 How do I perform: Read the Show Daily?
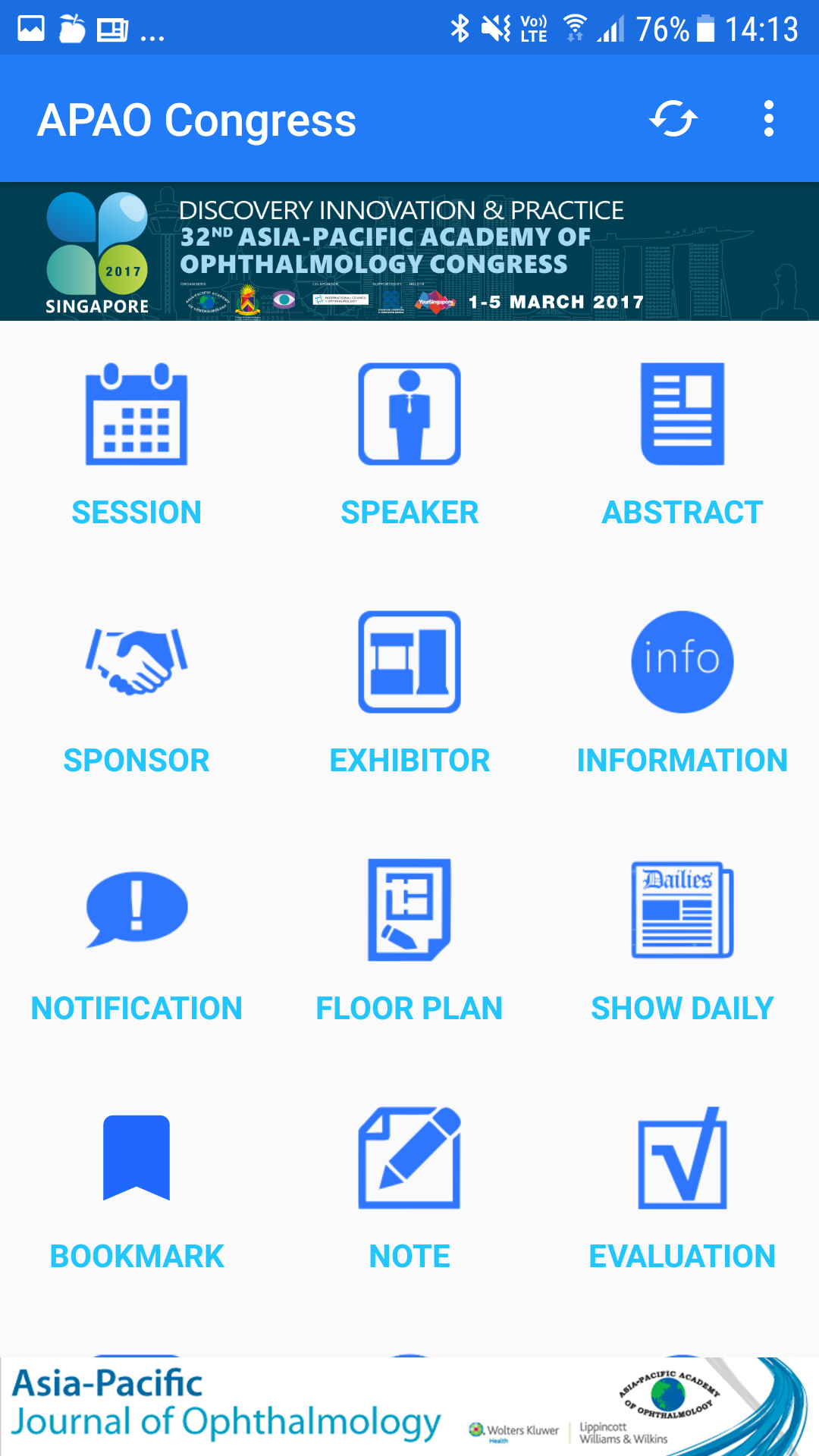(x=682, y=940)
